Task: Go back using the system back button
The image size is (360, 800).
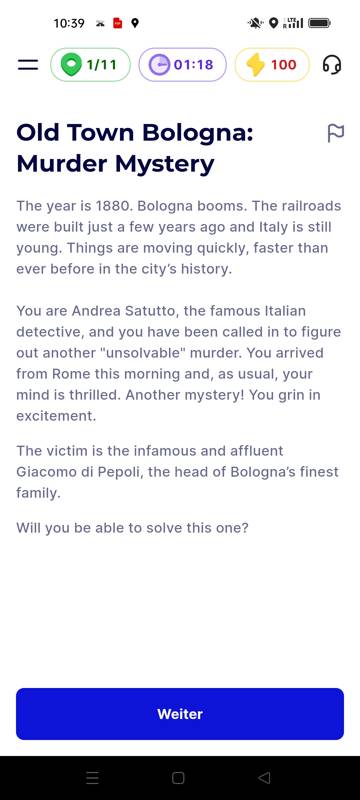Action: tap(264, 778)
